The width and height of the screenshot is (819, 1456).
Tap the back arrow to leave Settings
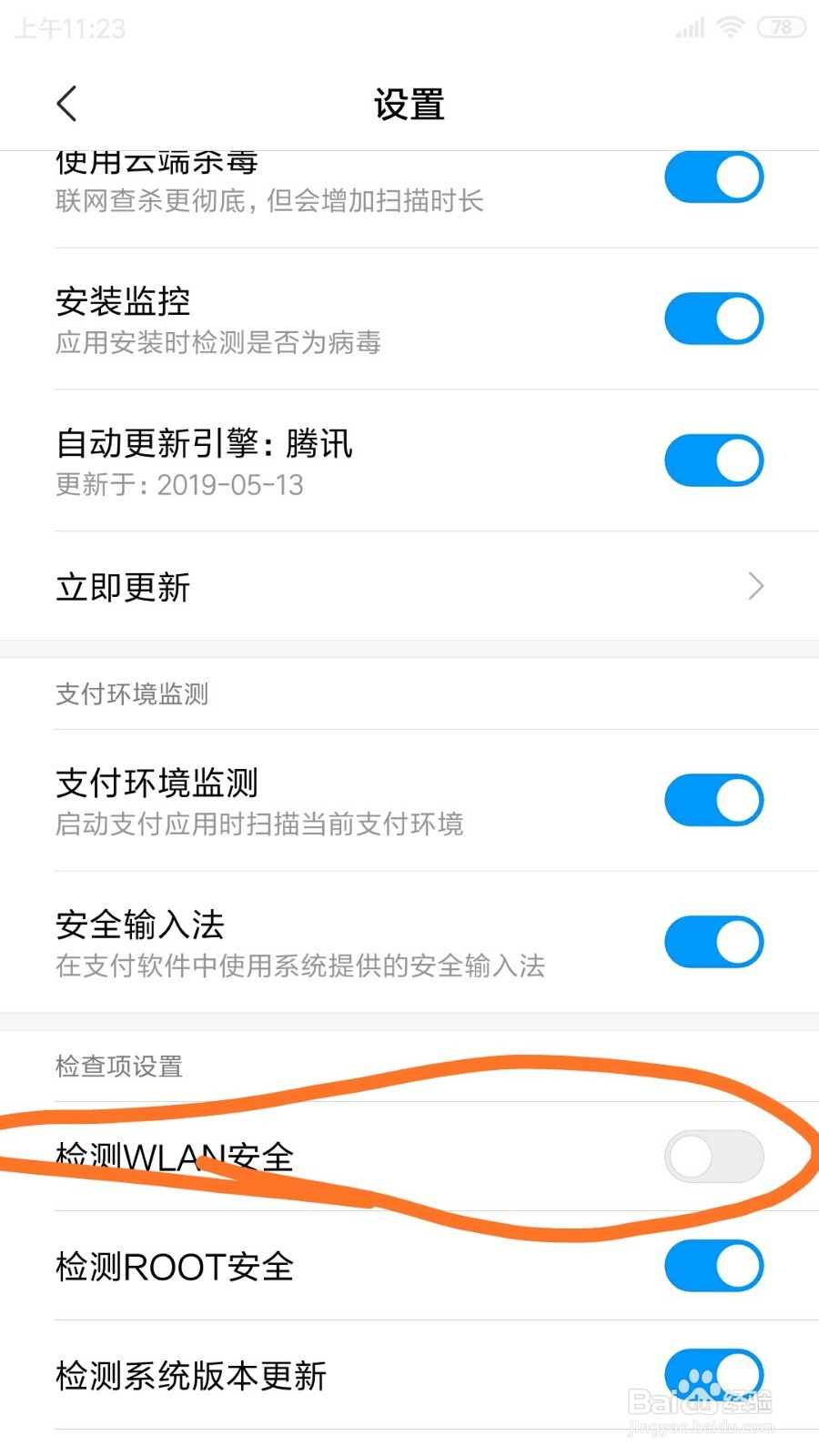tap(66, 104)
